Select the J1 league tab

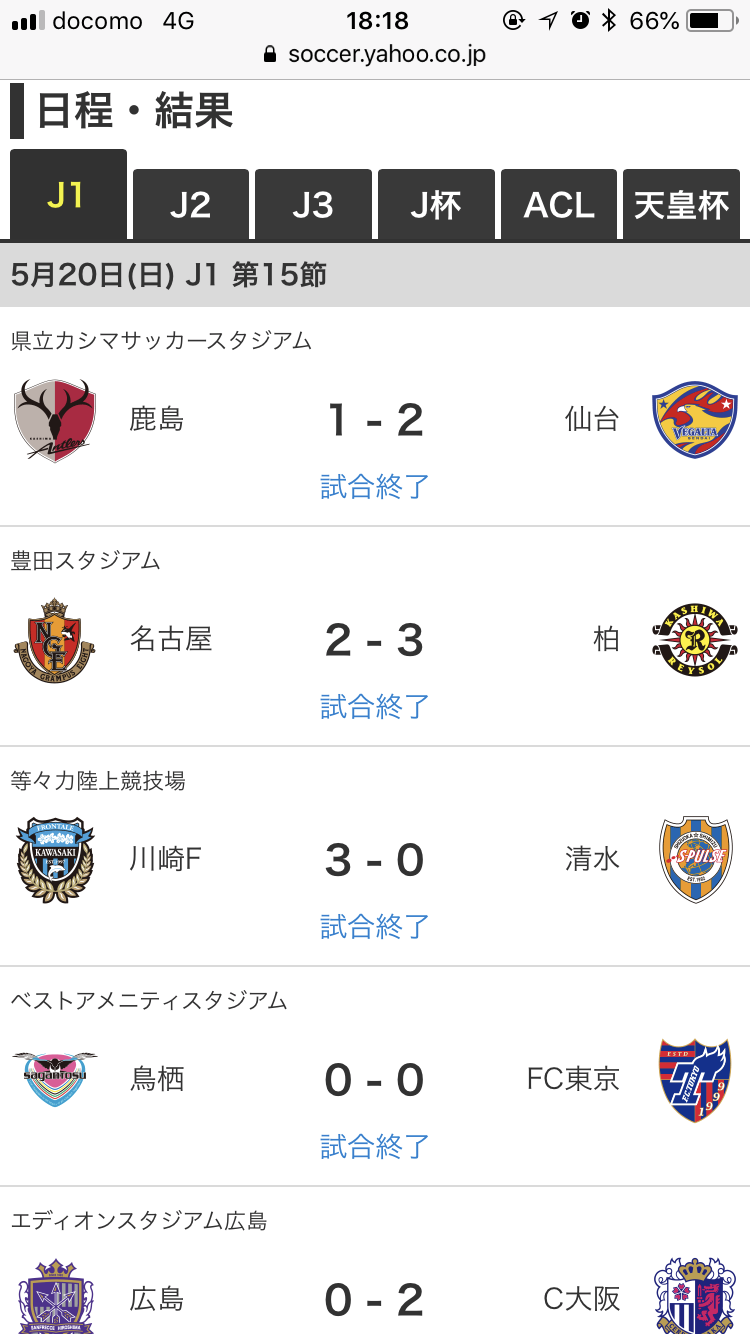point(68,196)
